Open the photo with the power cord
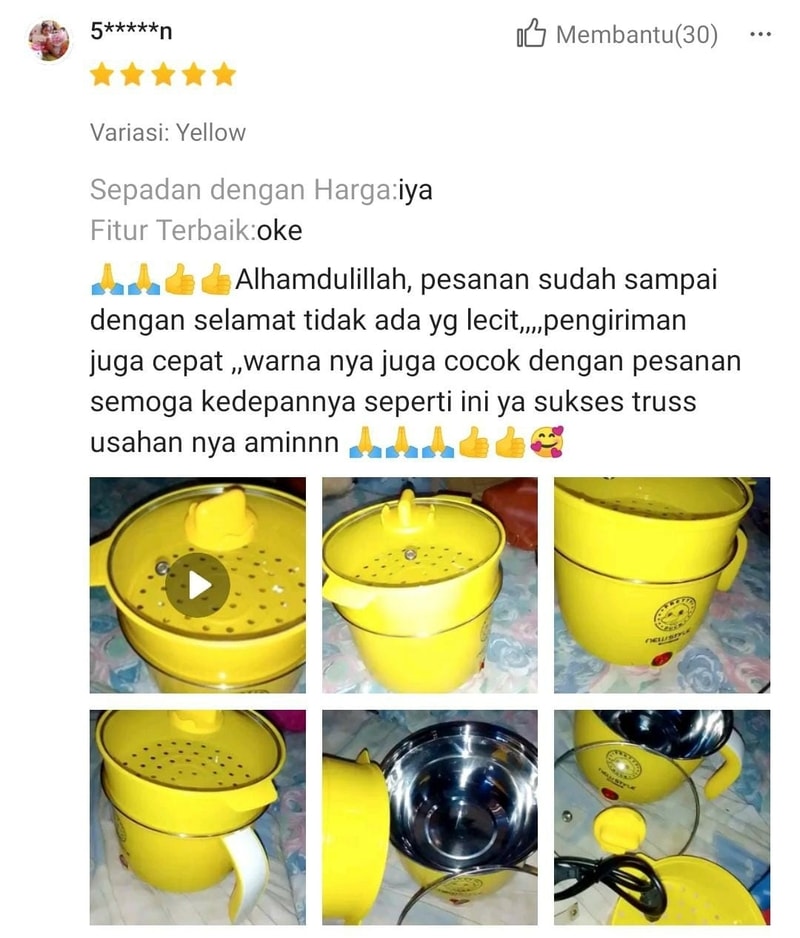 click(x=662, y=817)
